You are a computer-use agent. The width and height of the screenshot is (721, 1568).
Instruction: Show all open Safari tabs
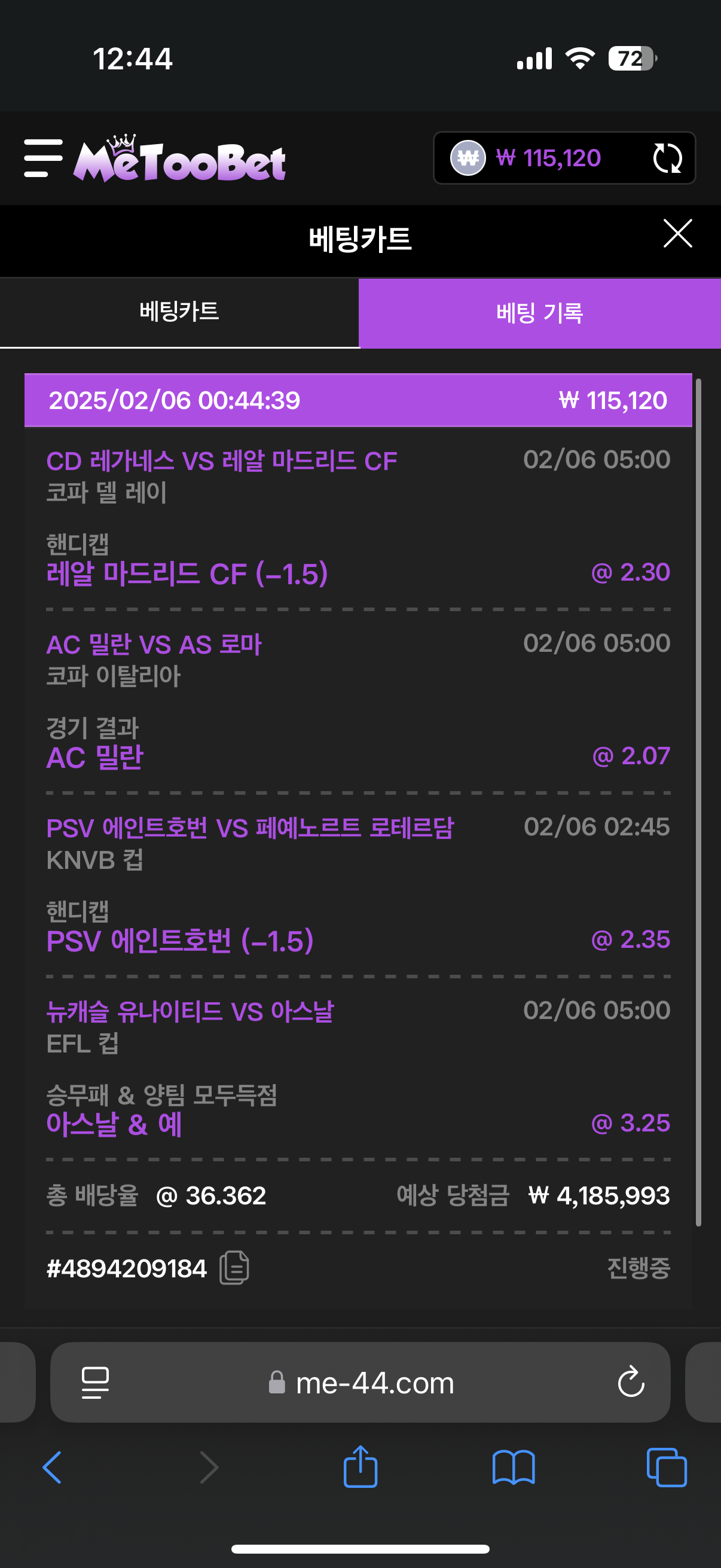[x=666, y=1468]
